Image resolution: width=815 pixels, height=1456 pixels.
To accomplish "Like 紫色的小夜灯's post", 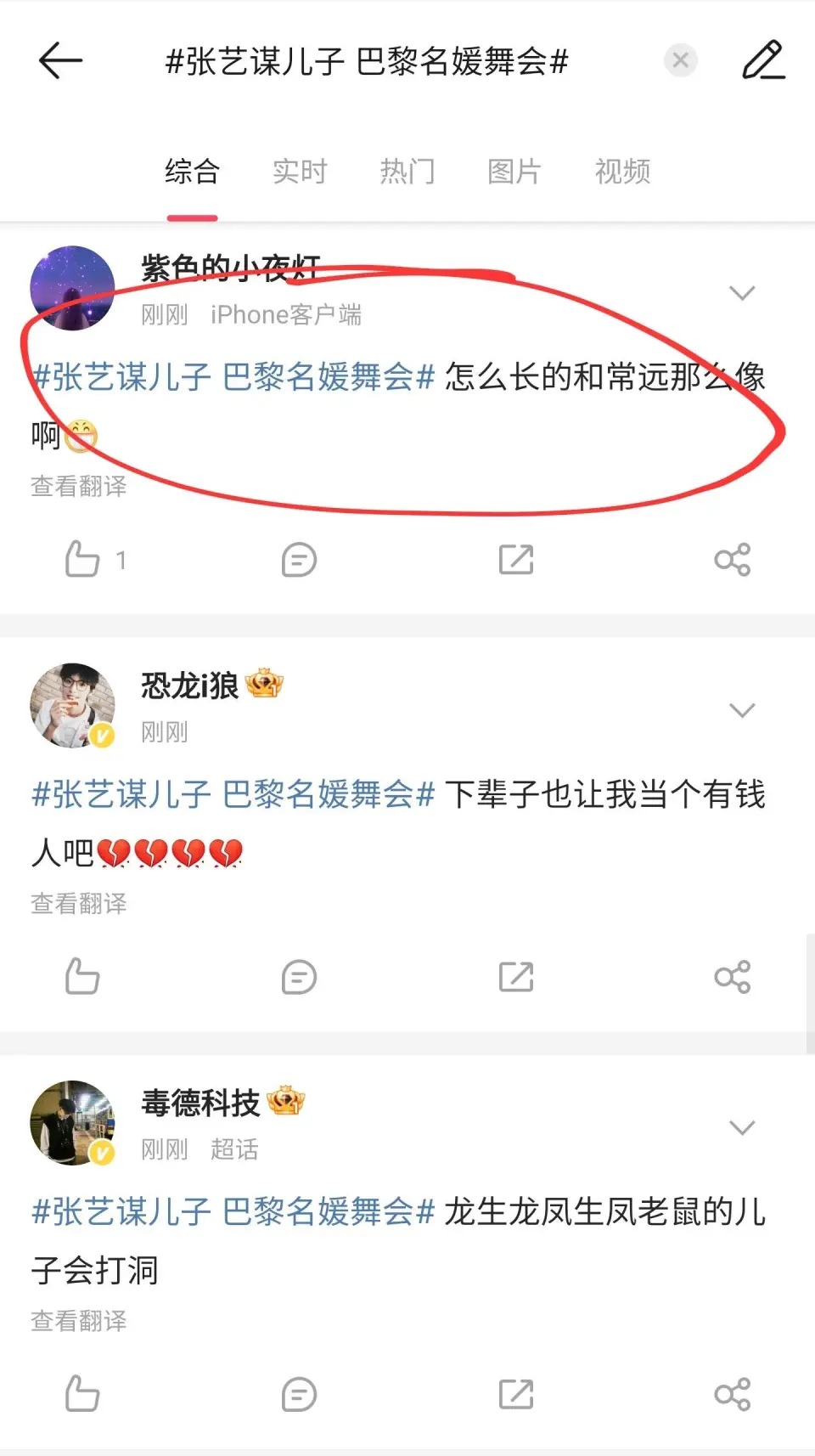I will point(82,560).
